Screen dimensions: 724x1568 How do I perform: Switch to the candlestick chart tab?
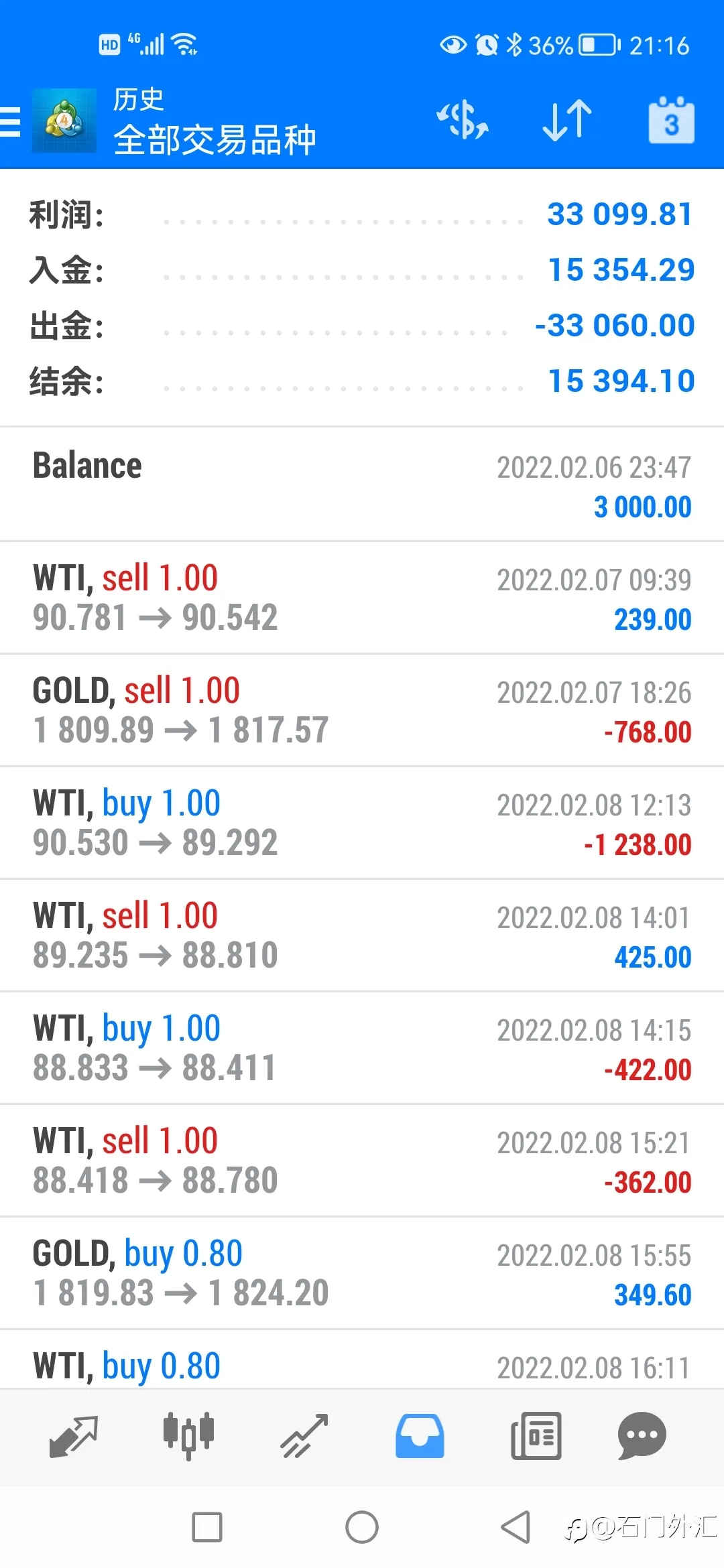pyautogui.click(x=188, y=1437)
